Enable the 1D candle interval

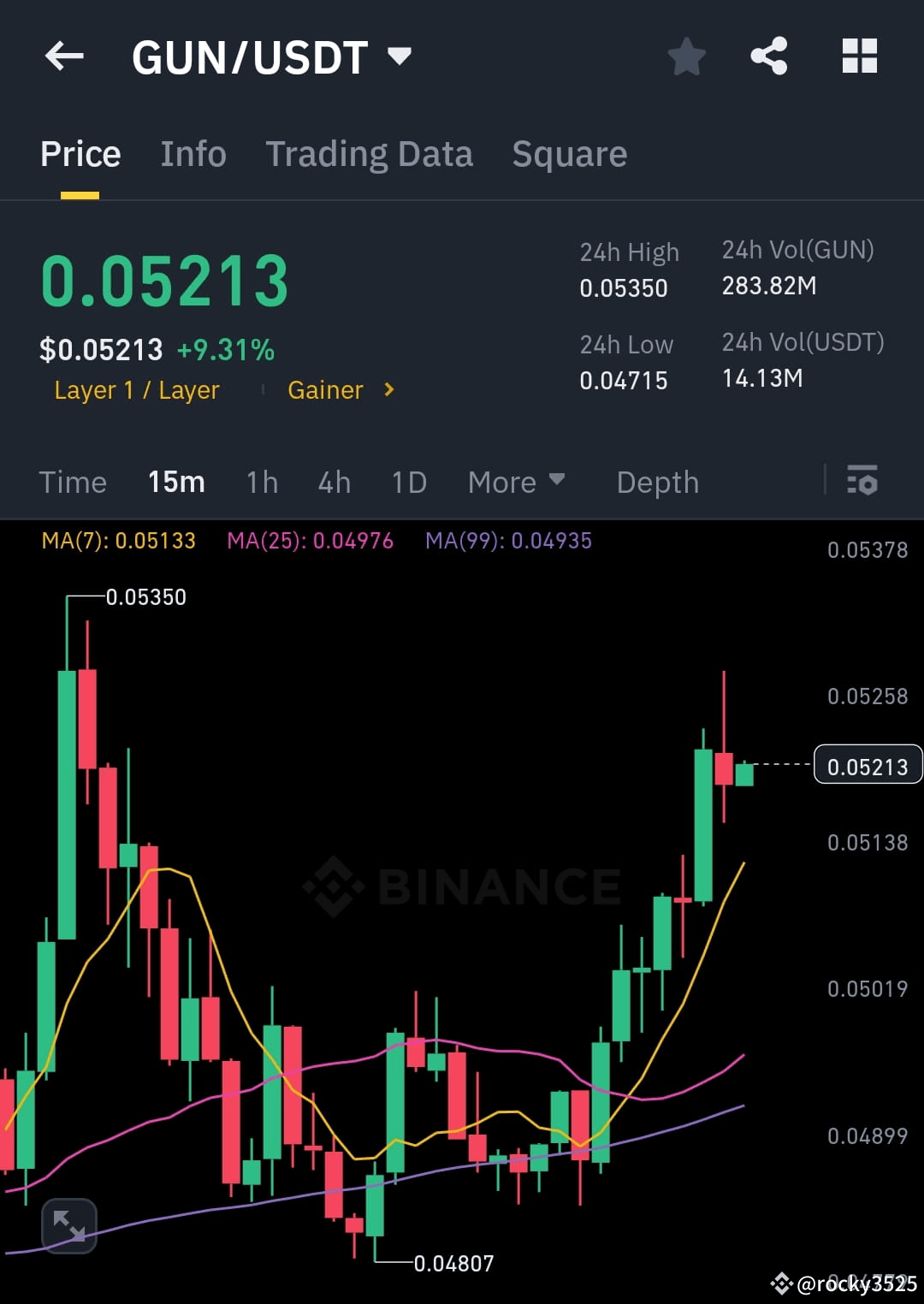409,482
